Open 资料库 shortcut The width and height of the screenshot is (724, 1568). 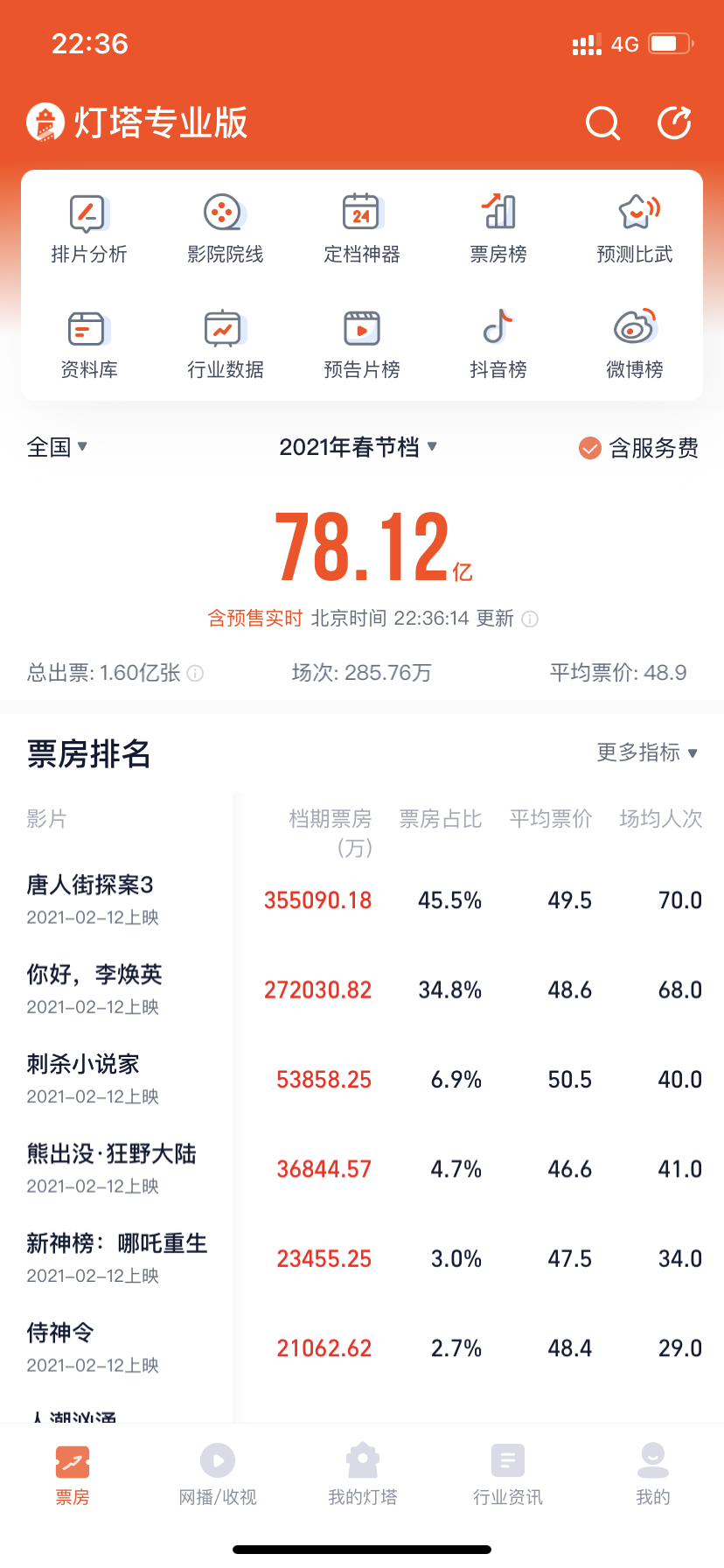[x=88, y=344]
